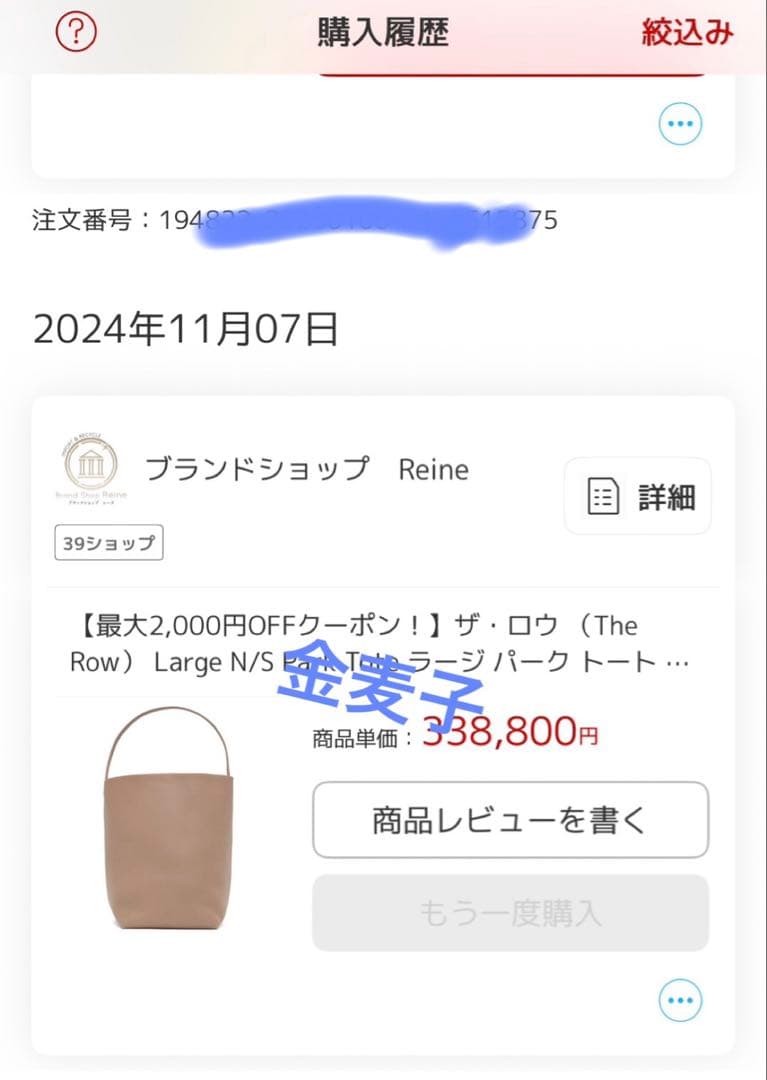Image resolution: width=767 pixels, height=1080 pixels.
Task: Tap 39ショップ badge to filter eligible shops
Action: (108, 543)
